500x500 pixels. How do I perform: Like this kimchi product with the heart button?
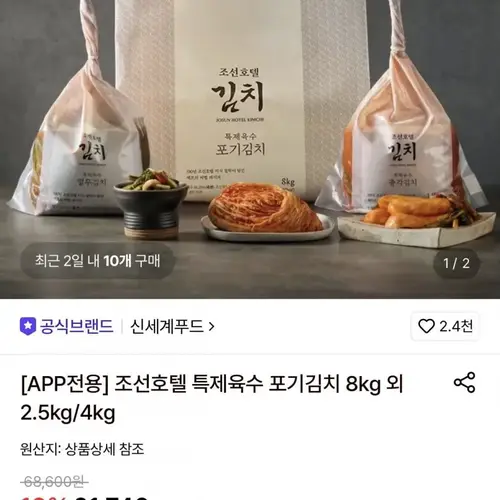coord(445,326)
